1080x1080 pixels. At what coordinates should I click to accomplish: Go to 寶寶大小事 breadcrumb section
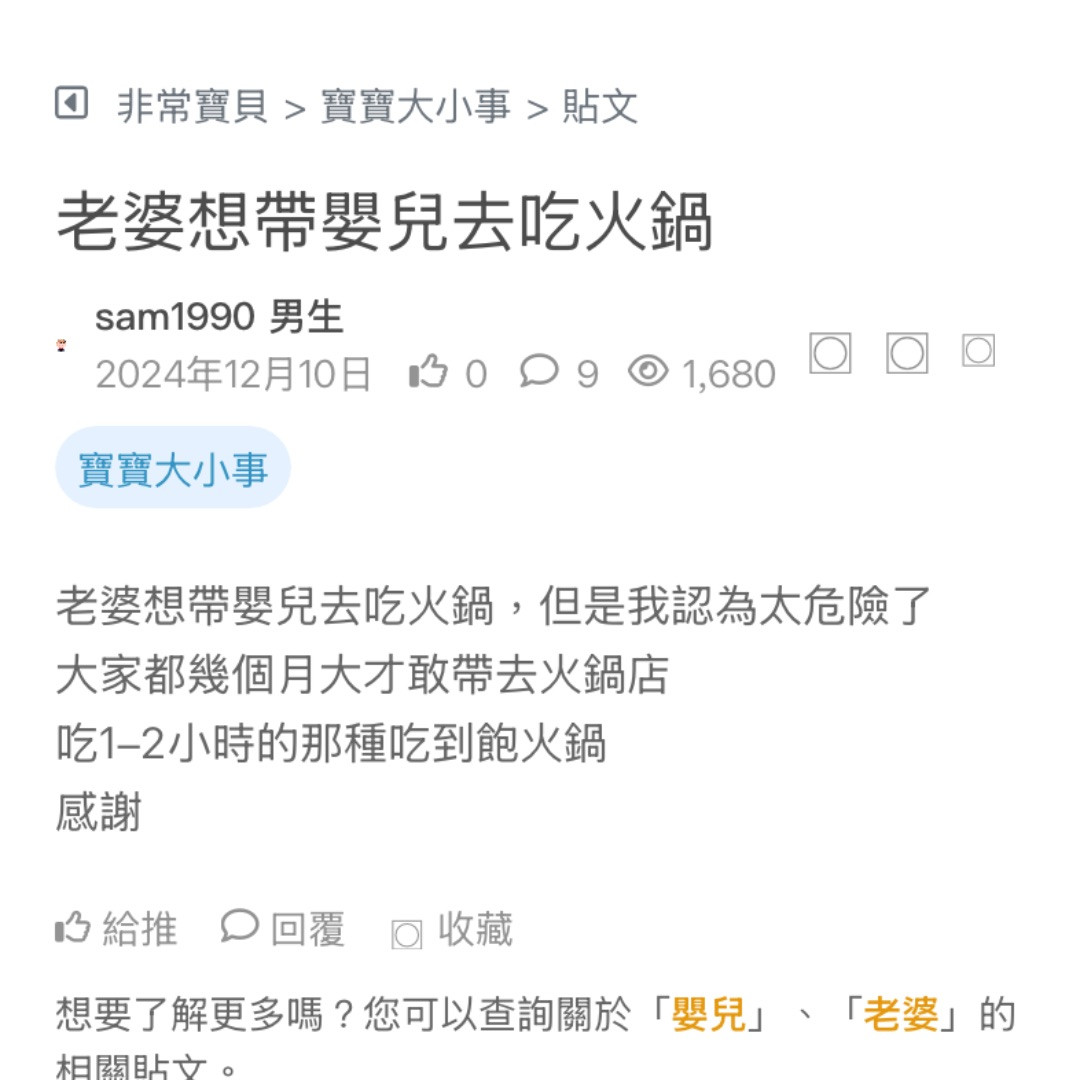(x=415, y=106)
